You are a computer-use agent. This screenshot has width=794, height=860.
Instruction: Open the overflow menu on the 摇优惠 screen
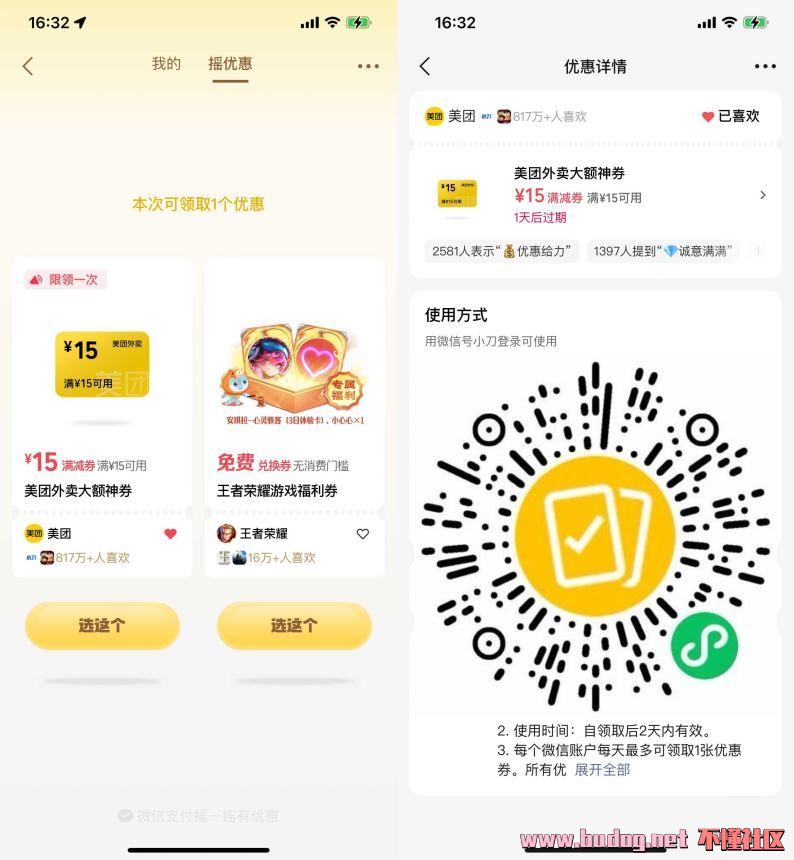point(368,66)
